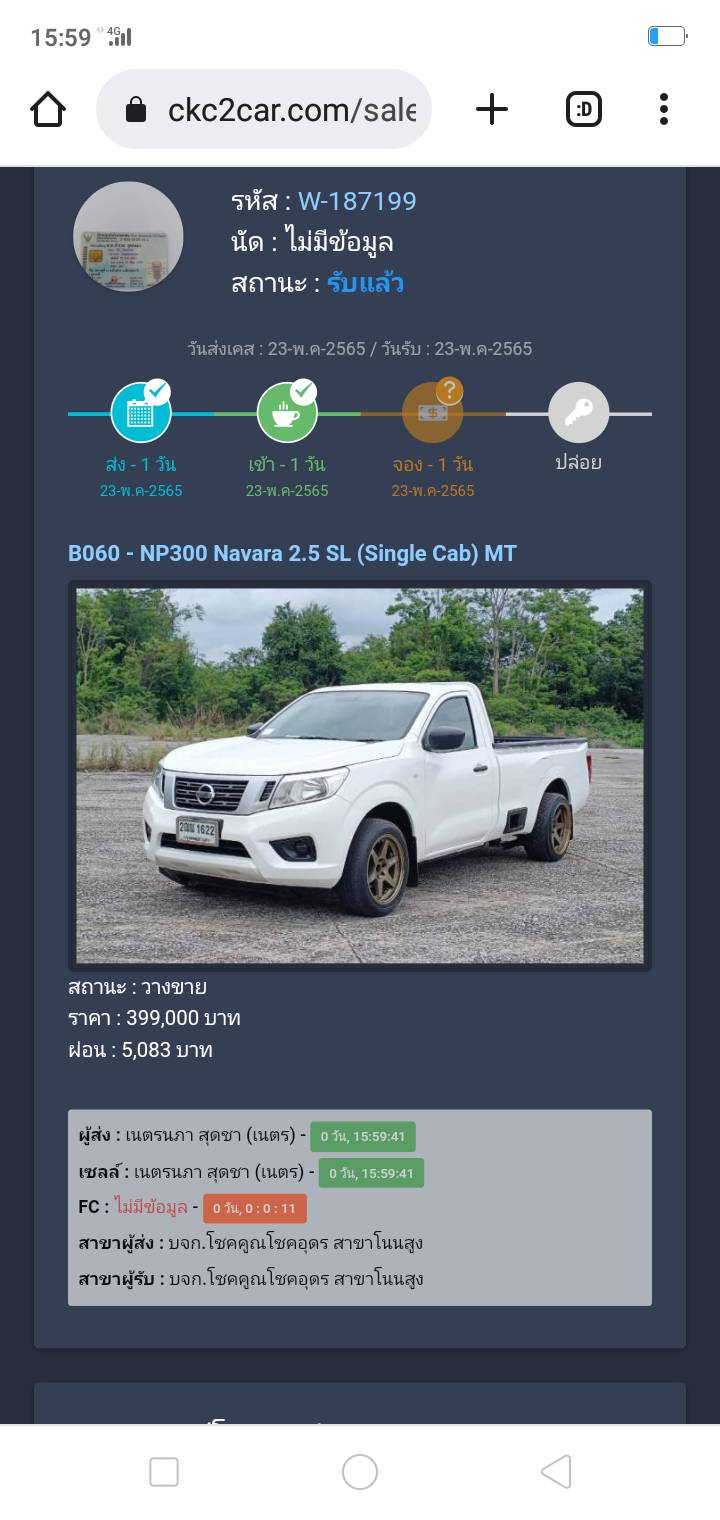Open the browser overflow menu
Screen dimensions: 720x1520
coord(663,109)
